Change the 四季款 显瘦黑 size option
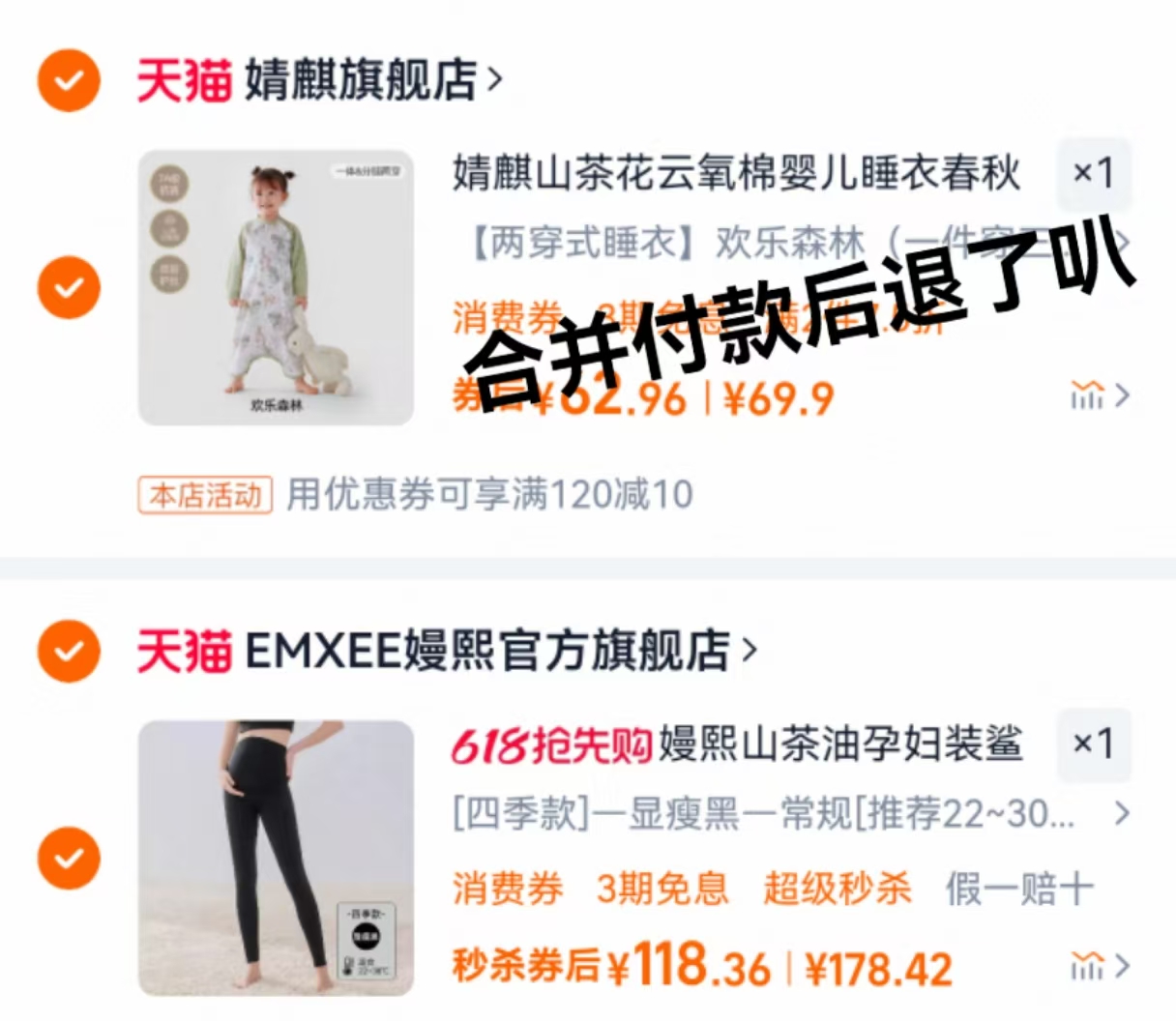 [788, 814]
